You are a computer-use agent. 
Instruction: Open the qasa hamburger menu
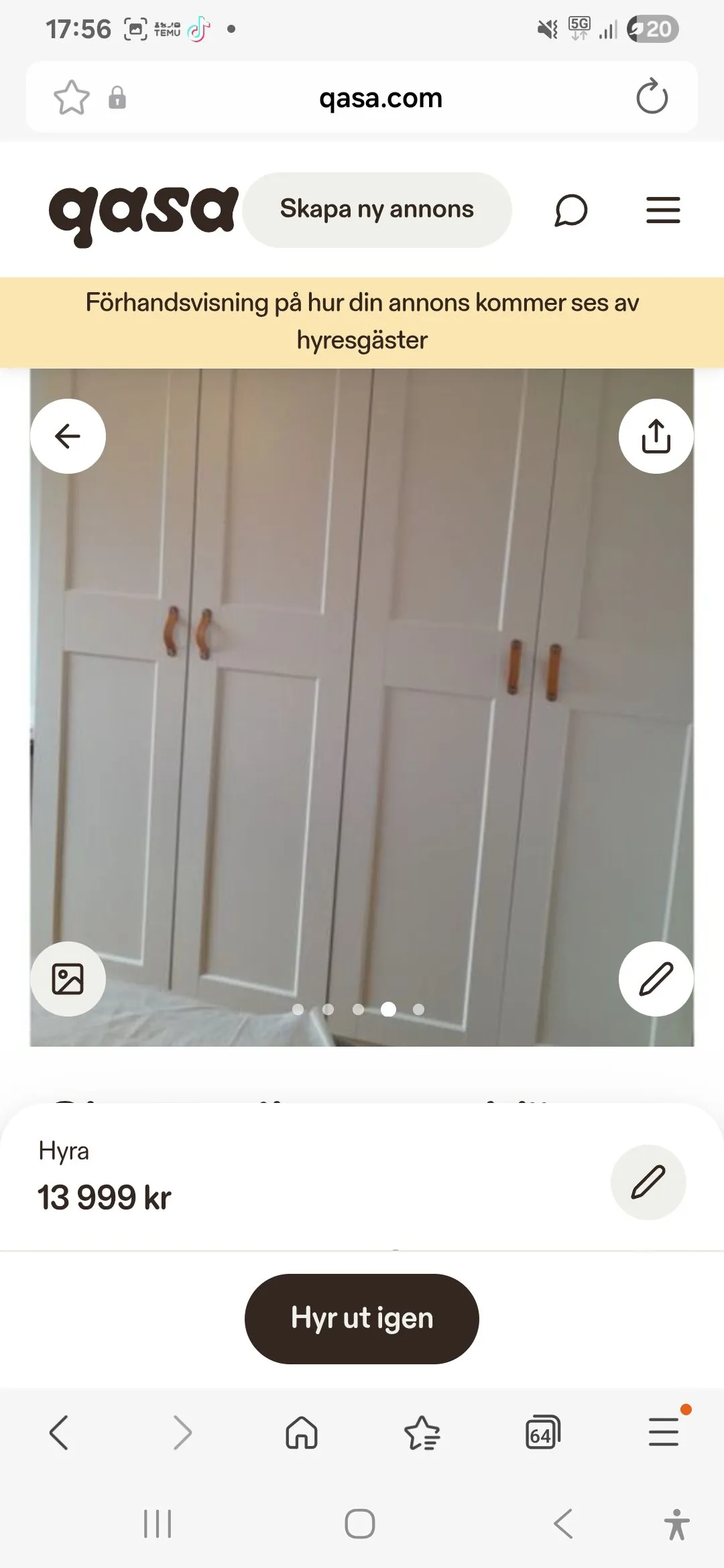coord(663,210)
